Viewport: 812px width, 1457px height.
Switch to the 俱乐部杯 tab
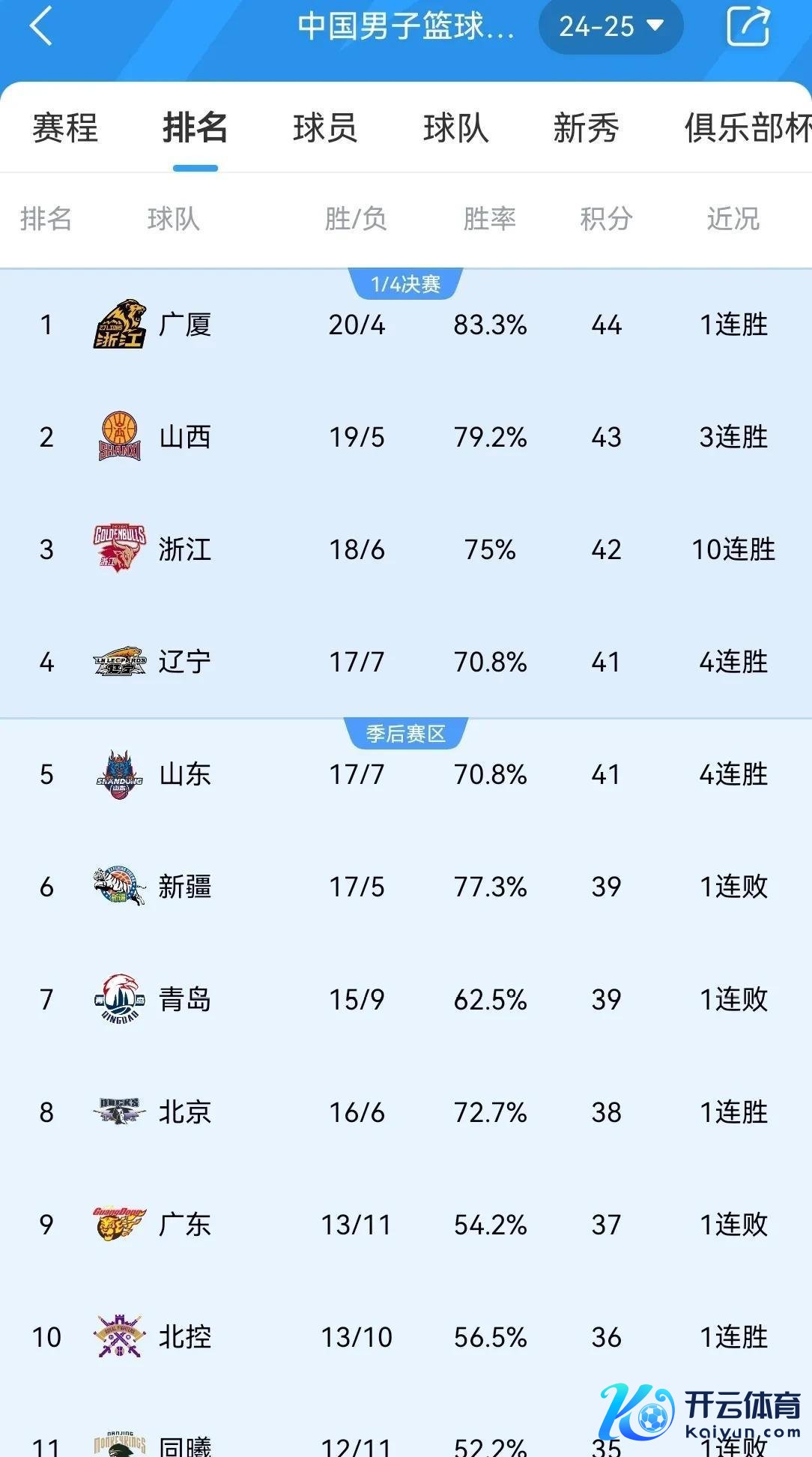745,127
